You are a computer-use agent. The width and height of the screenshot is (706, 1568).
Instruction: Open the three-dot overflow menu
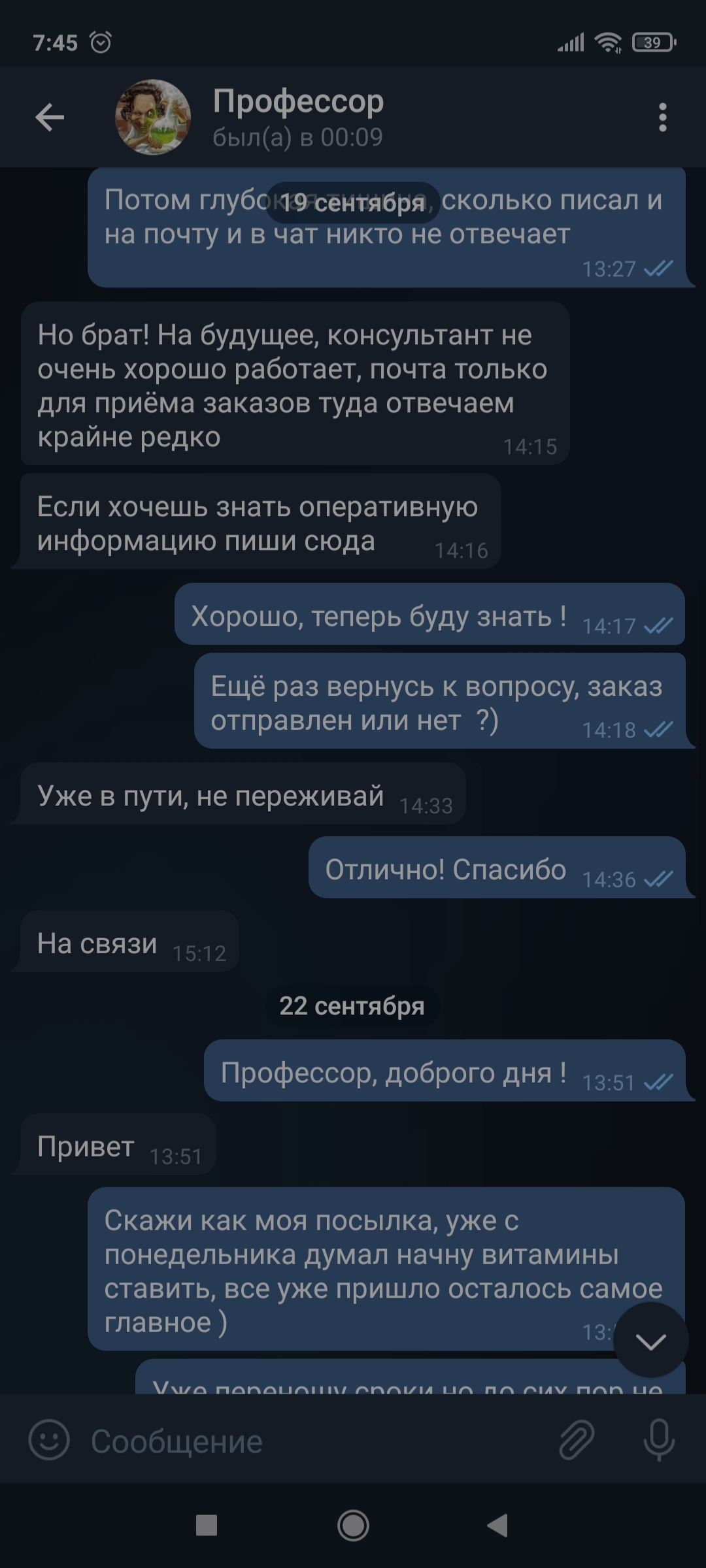tap(662, 118)
